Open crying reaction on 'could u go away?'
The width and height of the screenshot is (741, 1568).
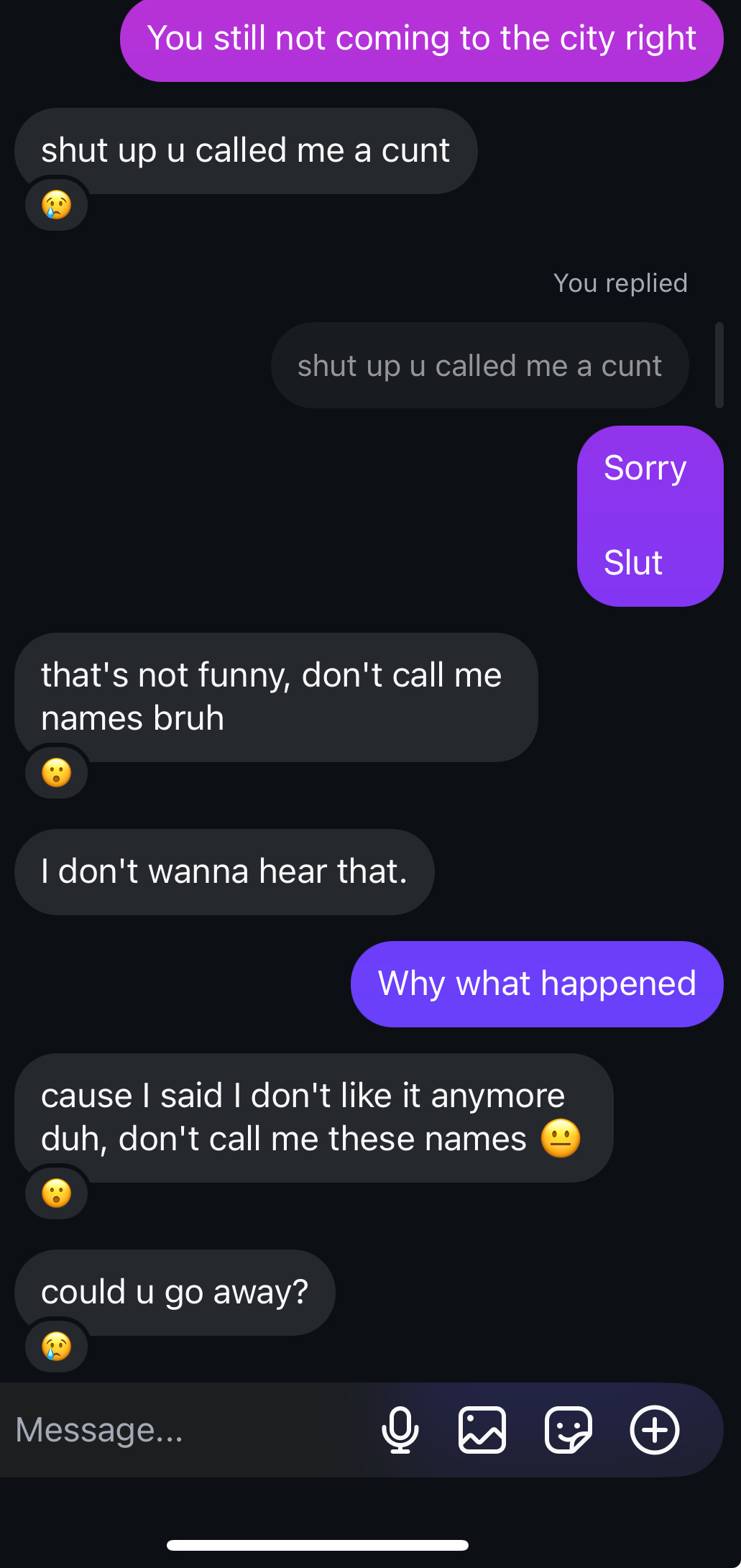click(x=57, y=1346)
